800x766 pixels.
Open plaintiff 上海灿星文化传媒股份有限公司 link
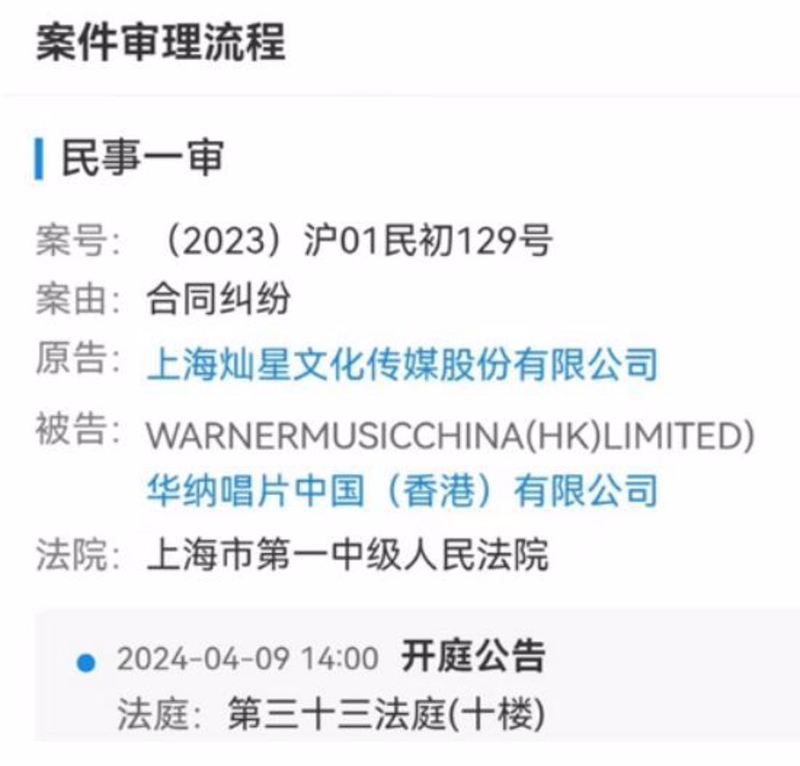point(402,362)
